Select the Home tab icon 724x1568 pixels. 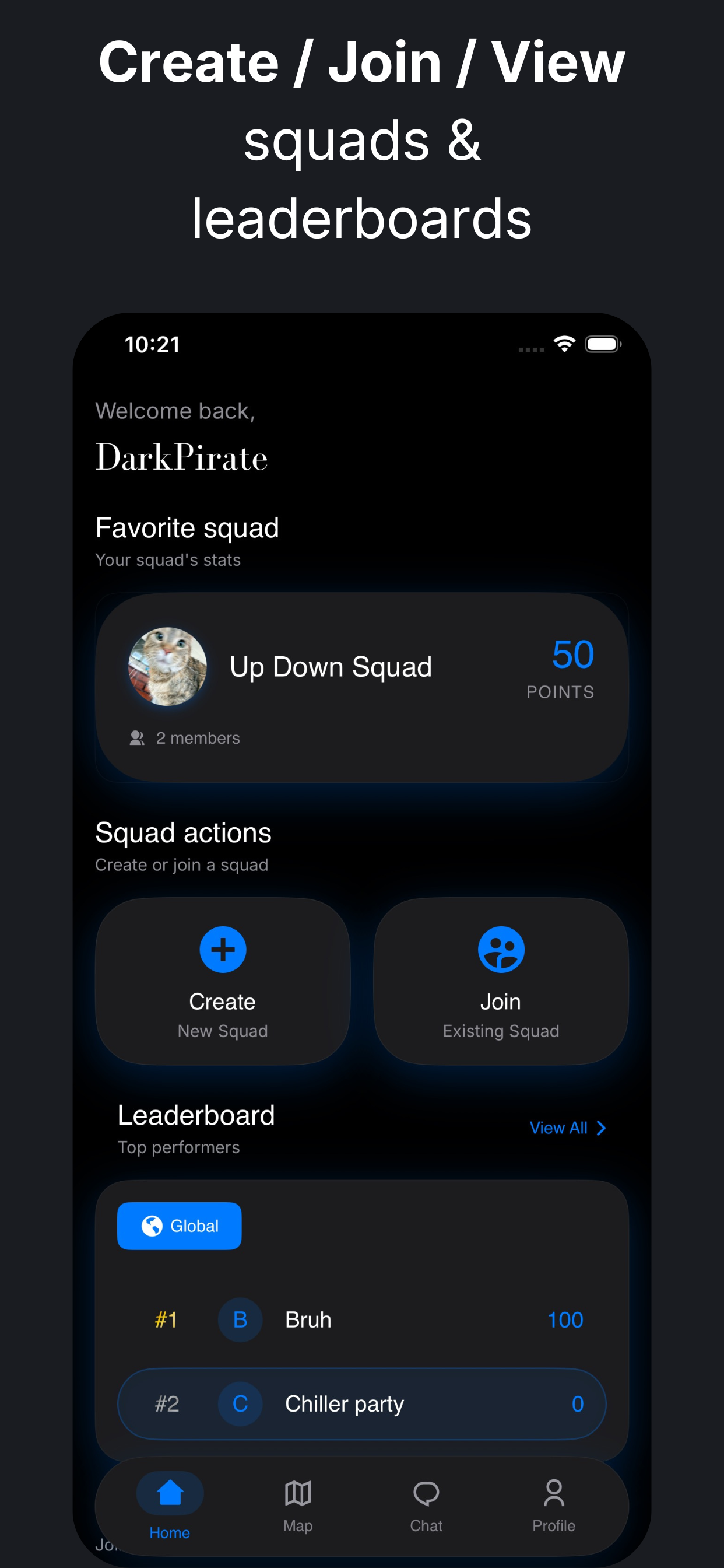(169, 1493)
